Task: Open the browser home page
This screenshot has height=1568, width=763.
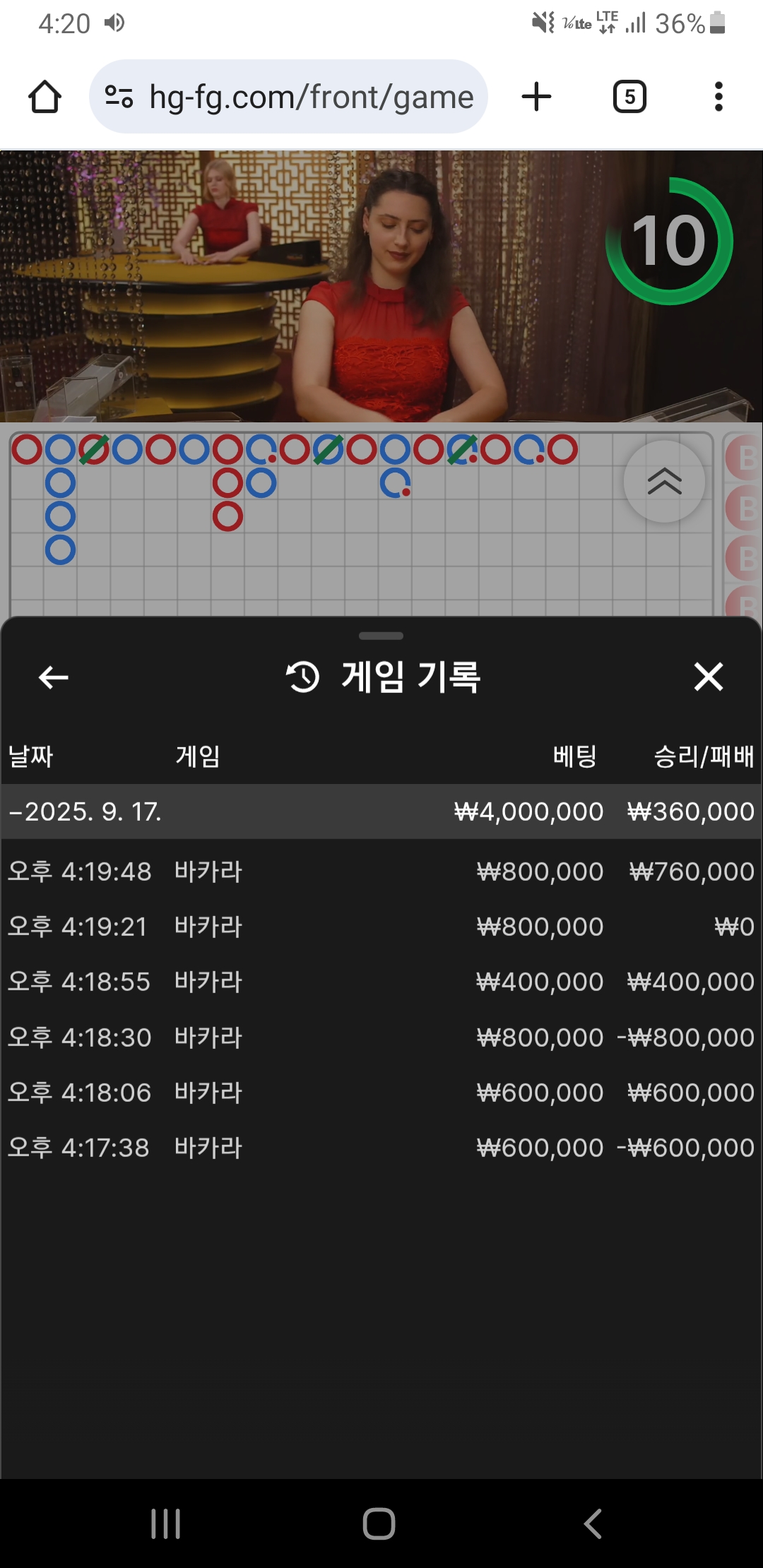Action: (x=45, y=97)
